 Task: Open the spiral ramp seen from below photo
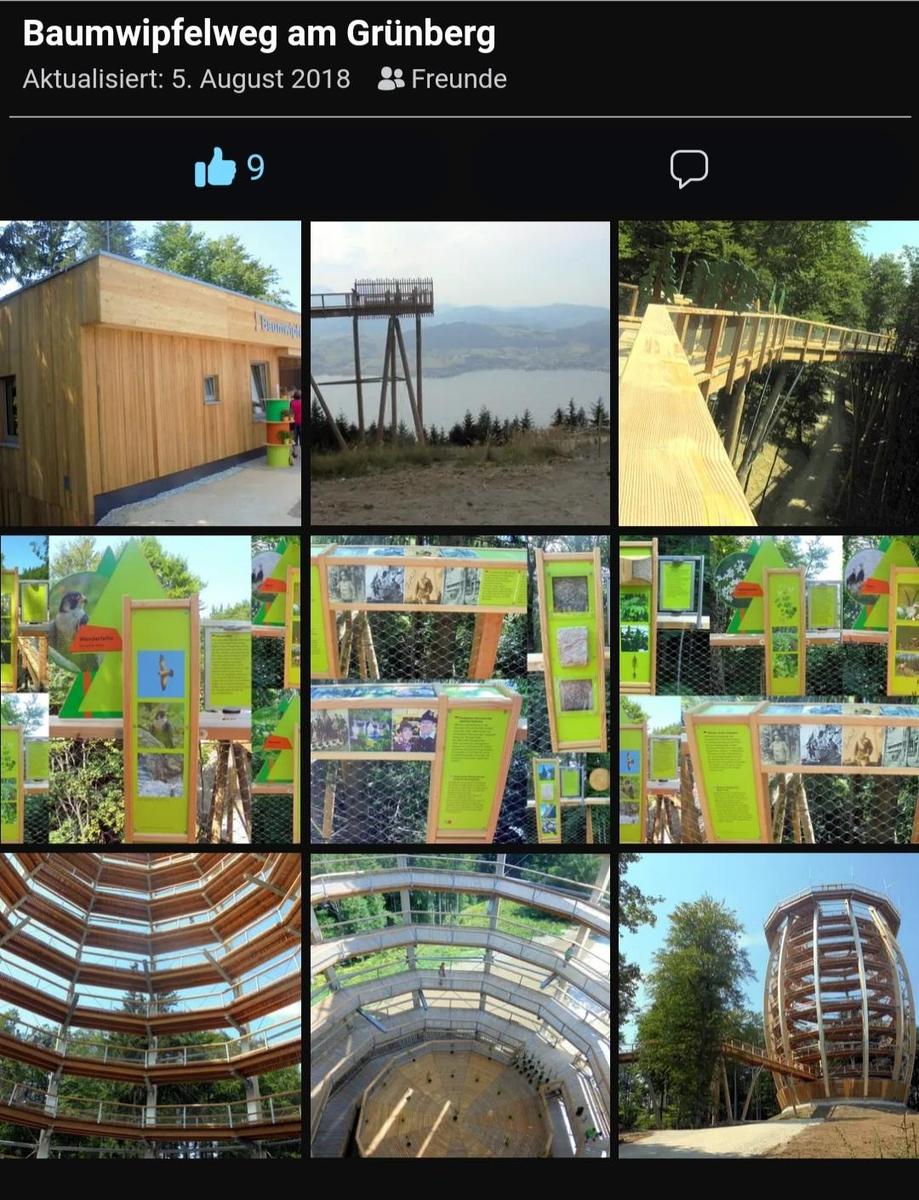(x=150, y=1004)
